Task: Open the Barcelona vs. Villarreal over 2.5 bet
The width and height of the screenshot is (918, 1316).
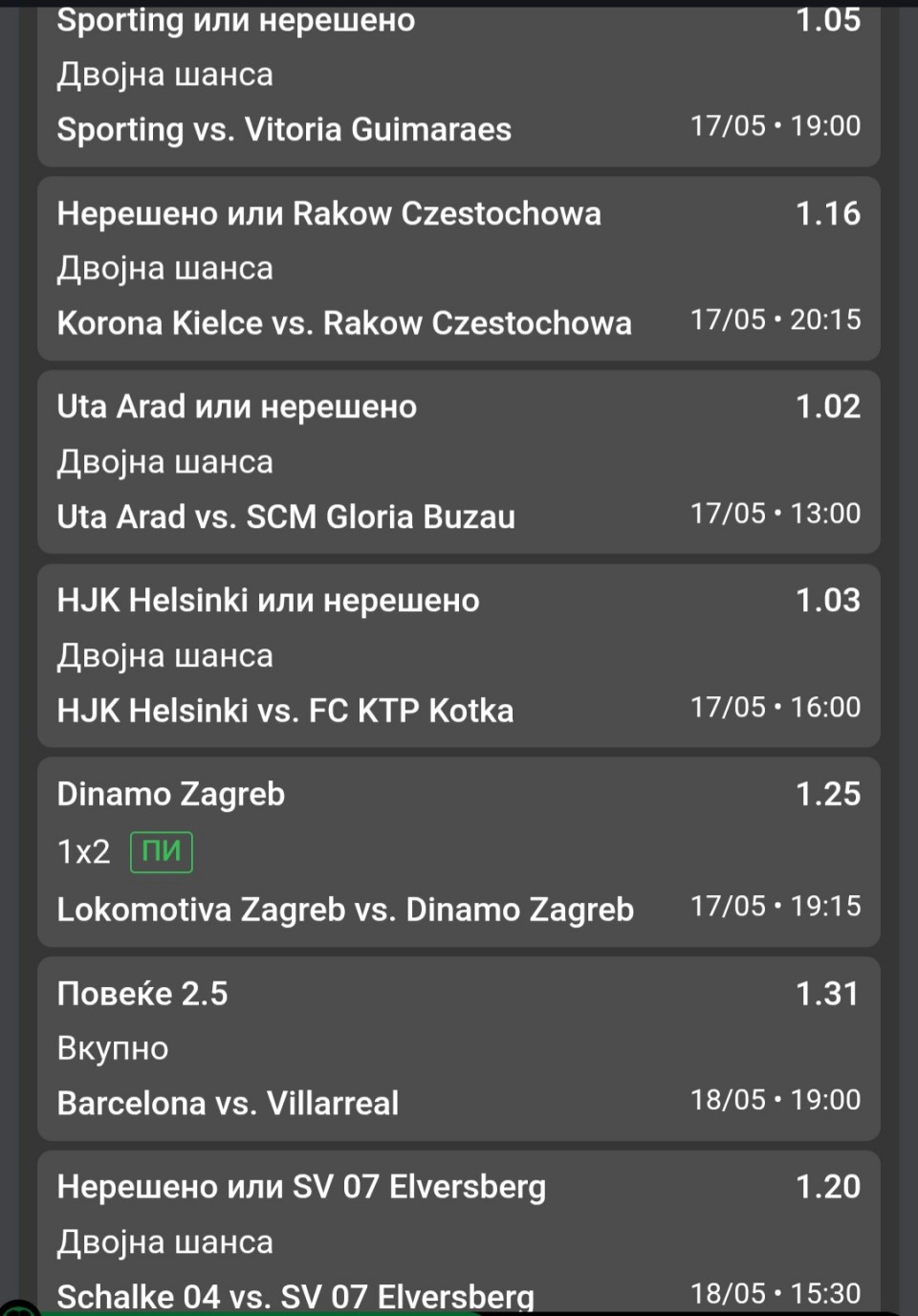Action: [x=459, y=1048]
